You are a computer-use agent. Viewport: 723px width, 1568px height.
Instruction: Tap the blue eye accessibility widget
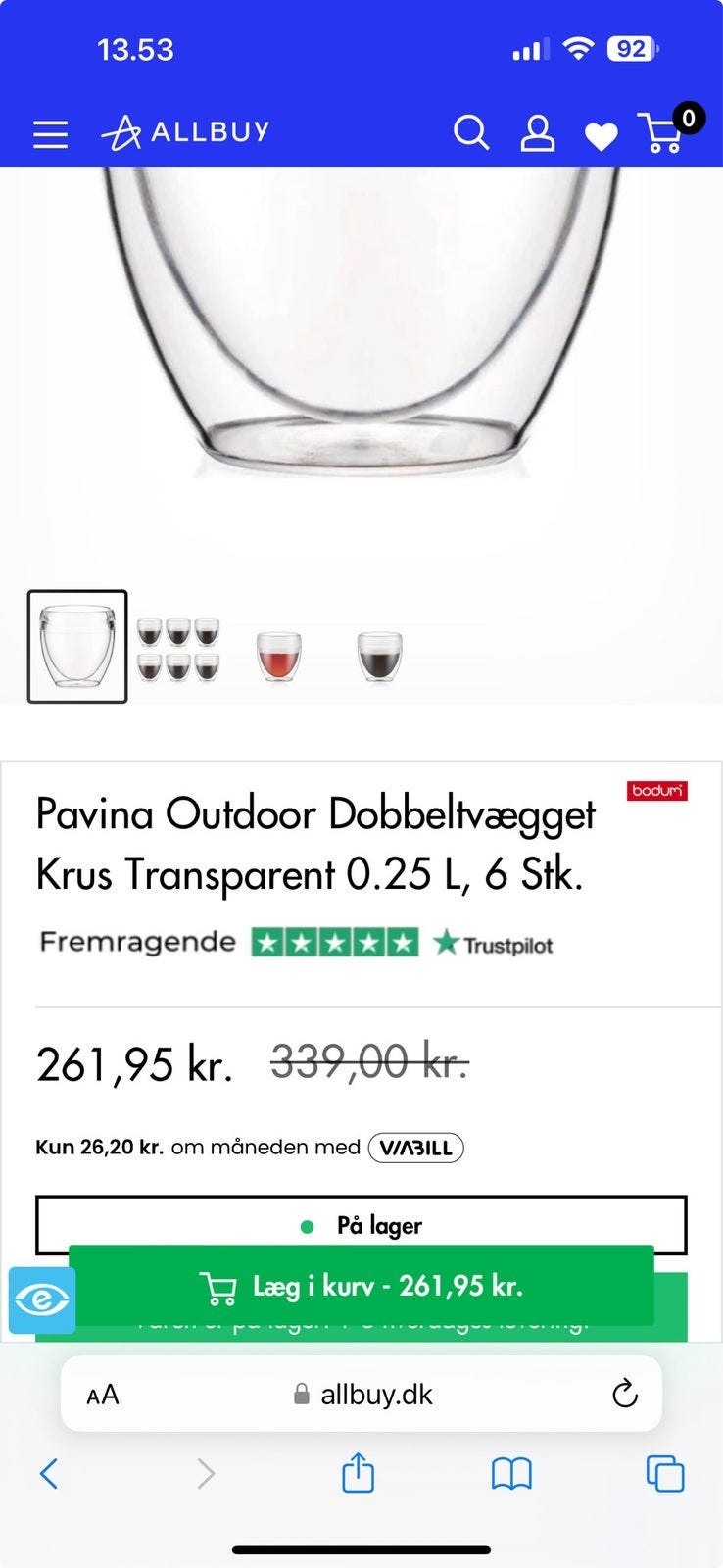click(x=42, y=1300)
